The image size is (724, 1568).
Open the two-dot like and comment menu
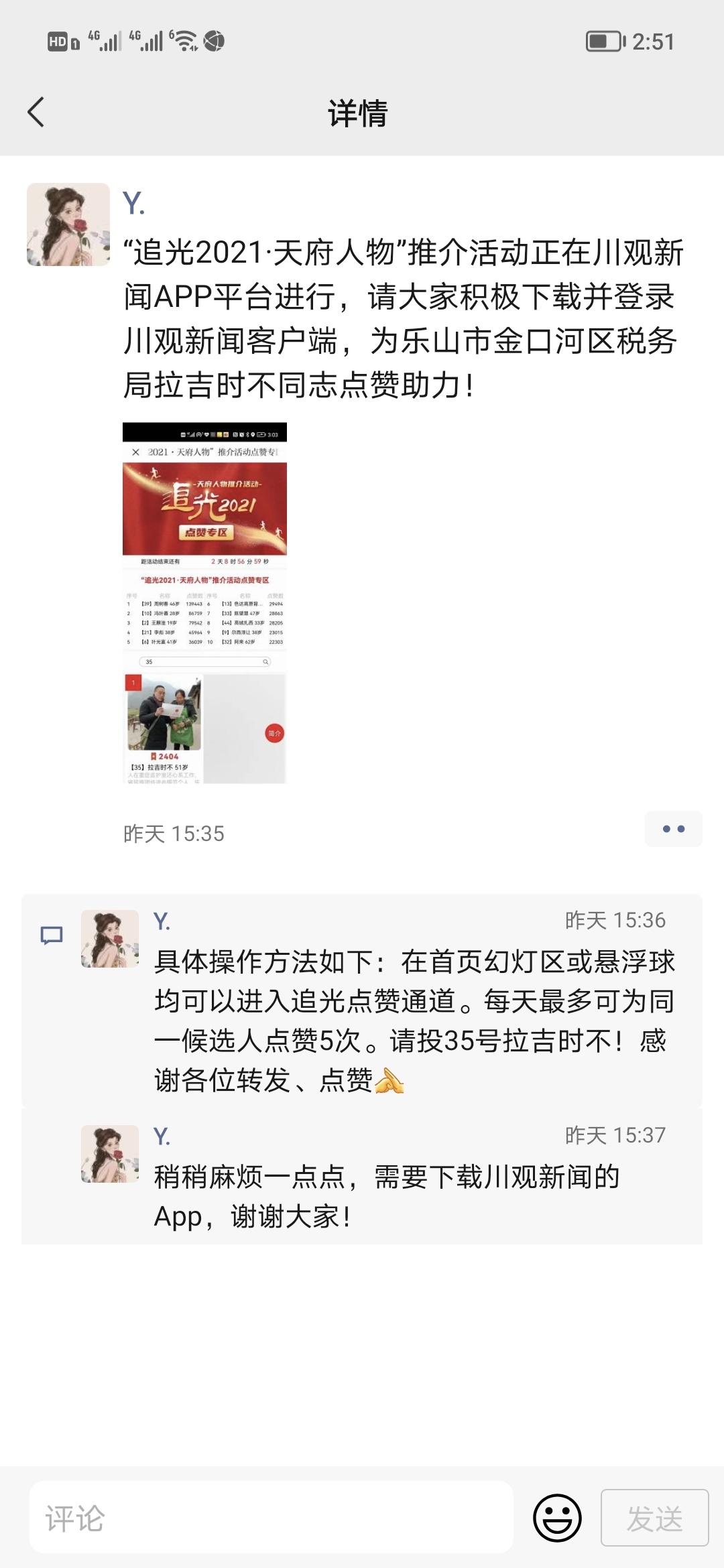tap(673, 829)
